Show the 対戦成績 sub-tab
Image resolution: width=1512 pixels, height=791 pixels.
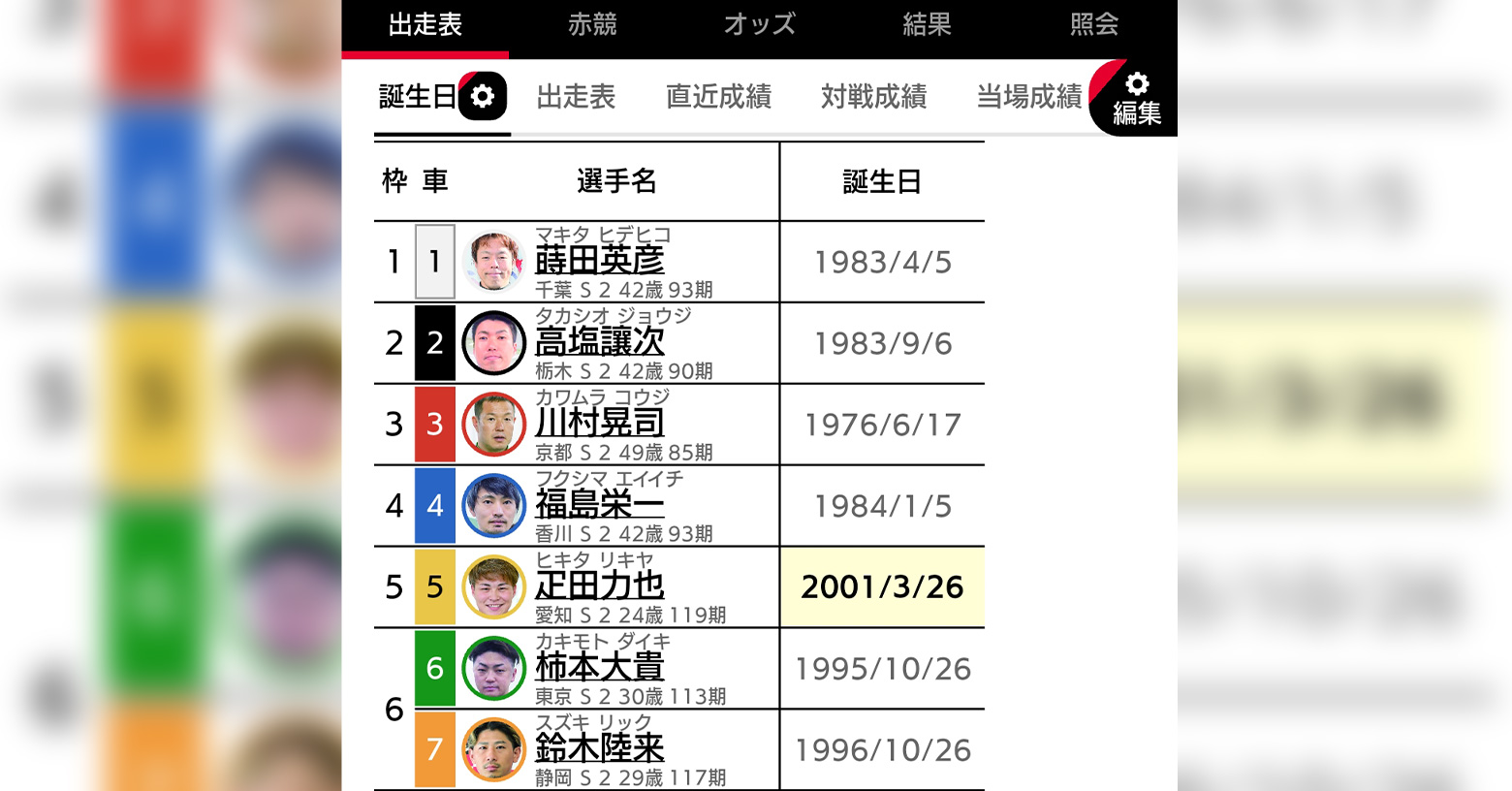click(x=873, y=97)
